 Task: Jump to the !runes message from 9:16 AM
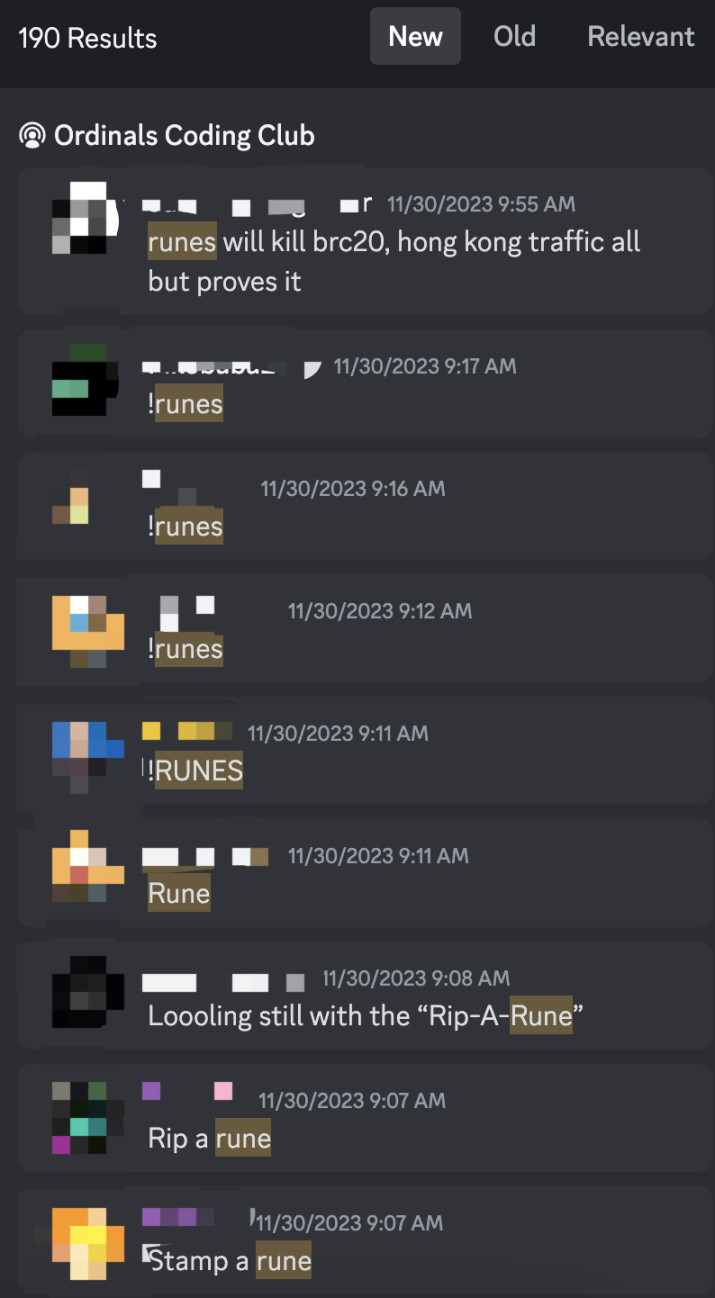185,526
